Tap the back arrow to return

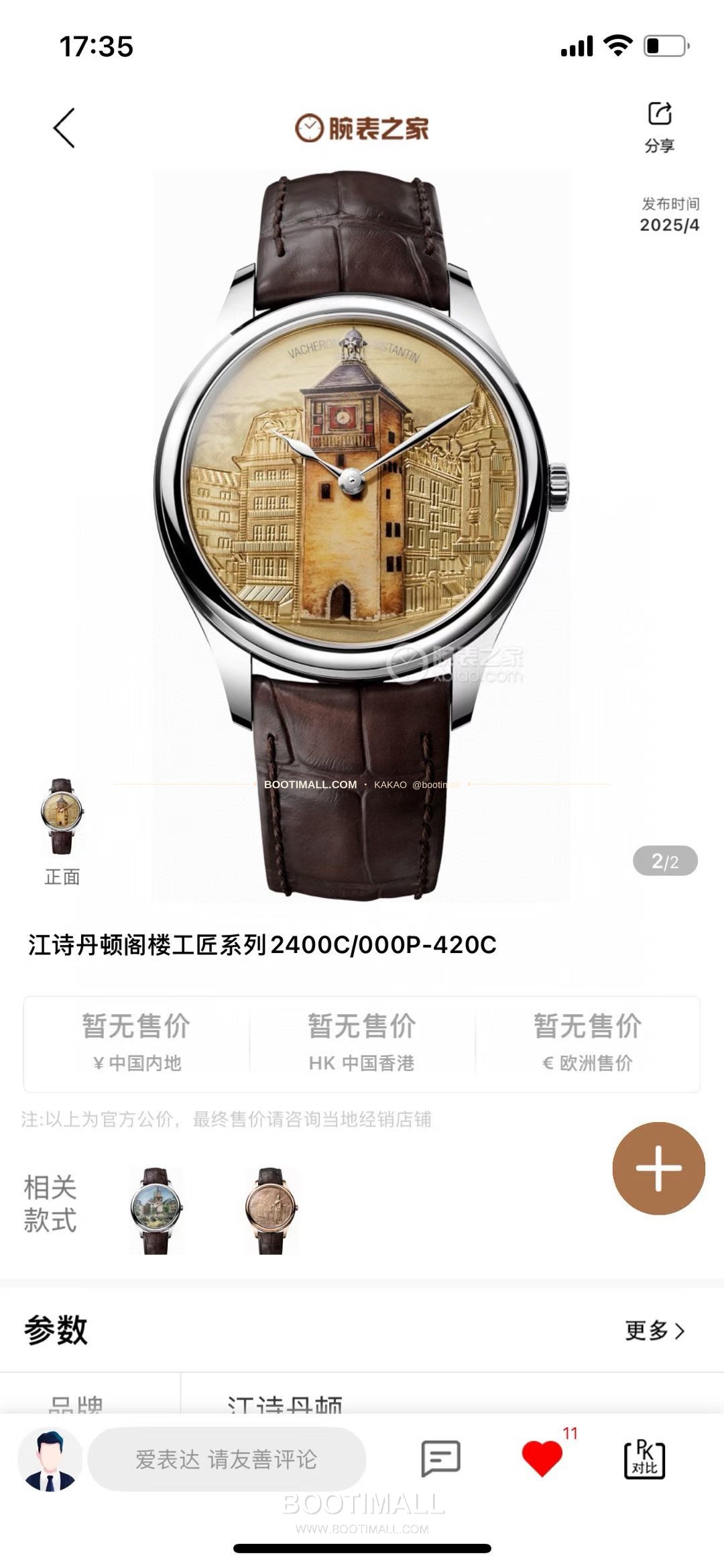pyautogui.click(x=64, y=127)
